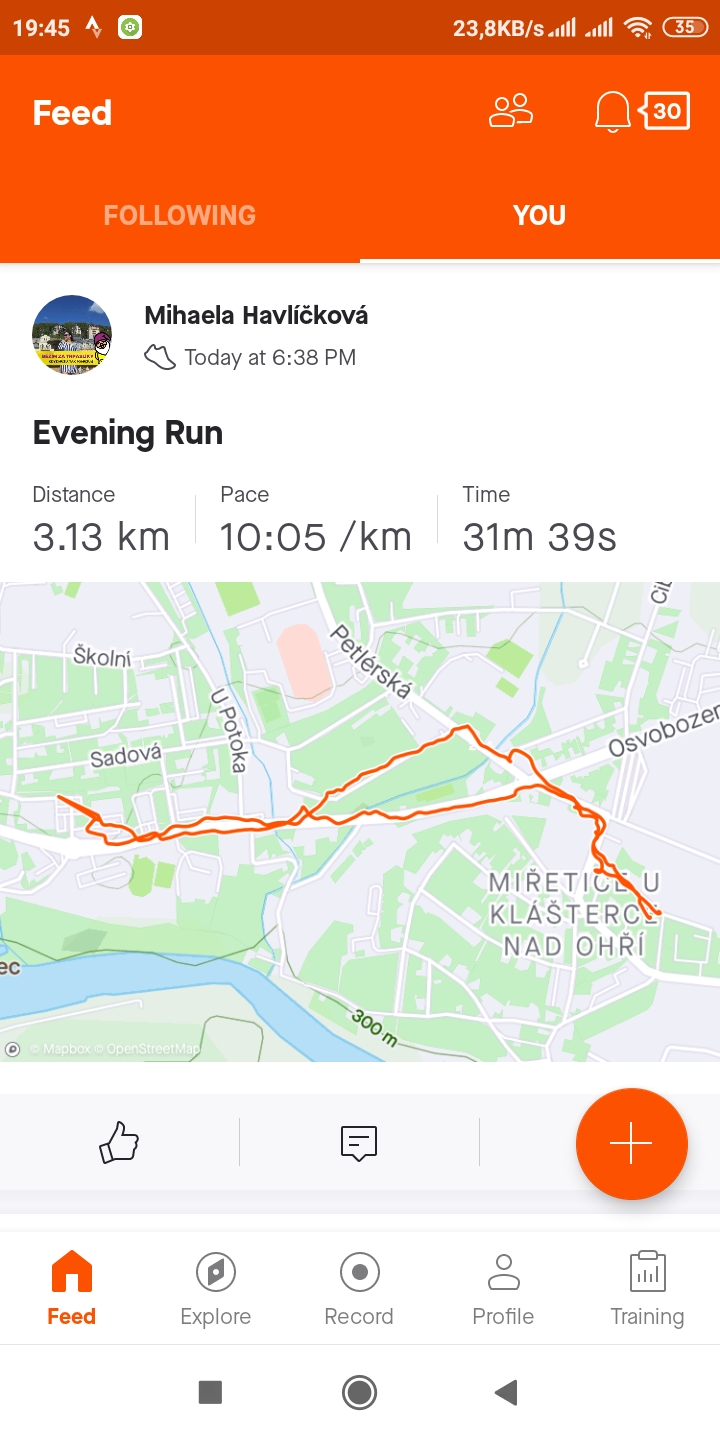Give kudos to the Evening Run
Viewport: 720px width, 1440px height.
pos(119,1141)
